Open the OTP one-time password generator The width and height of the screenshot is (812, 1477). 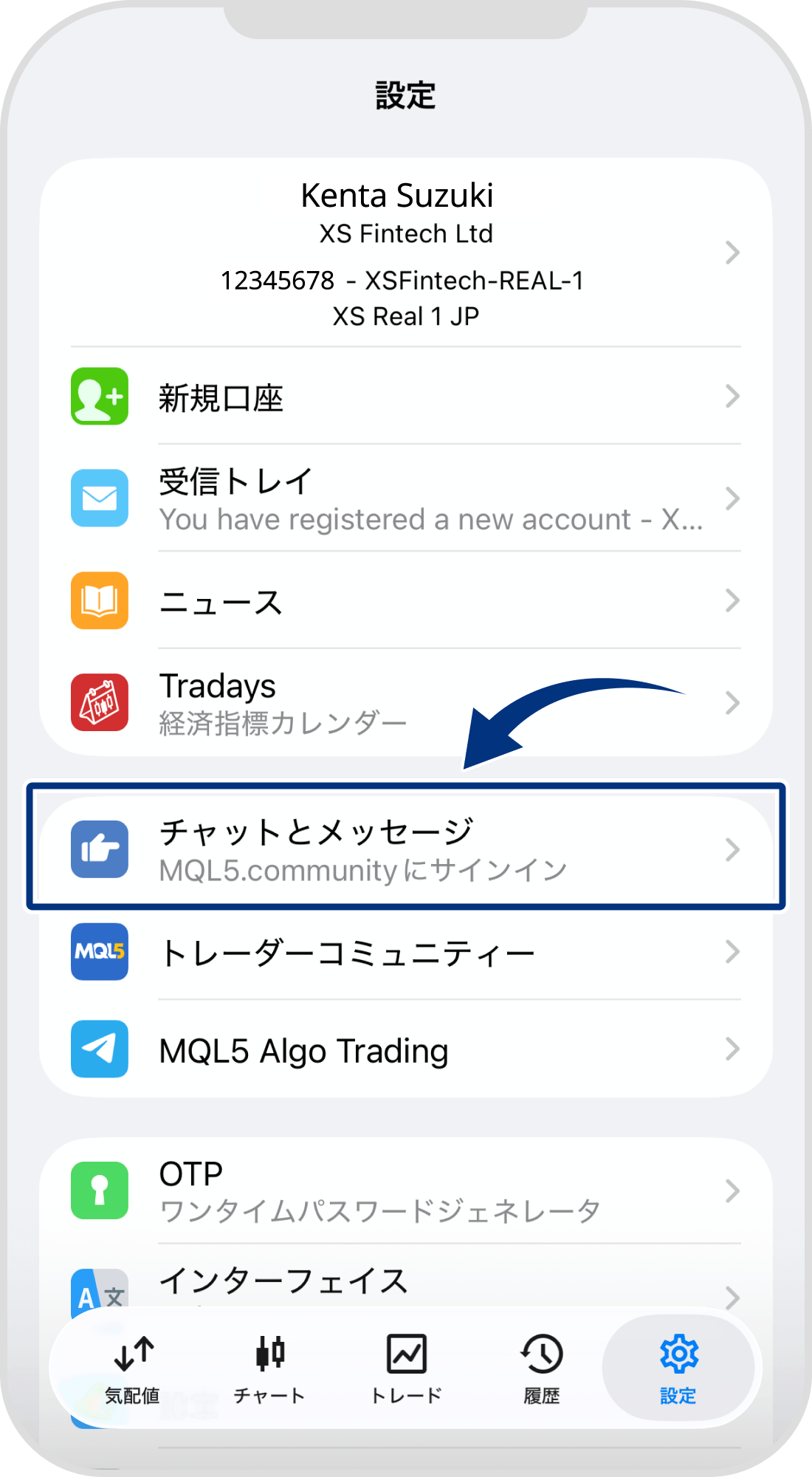click(405, 1190)
